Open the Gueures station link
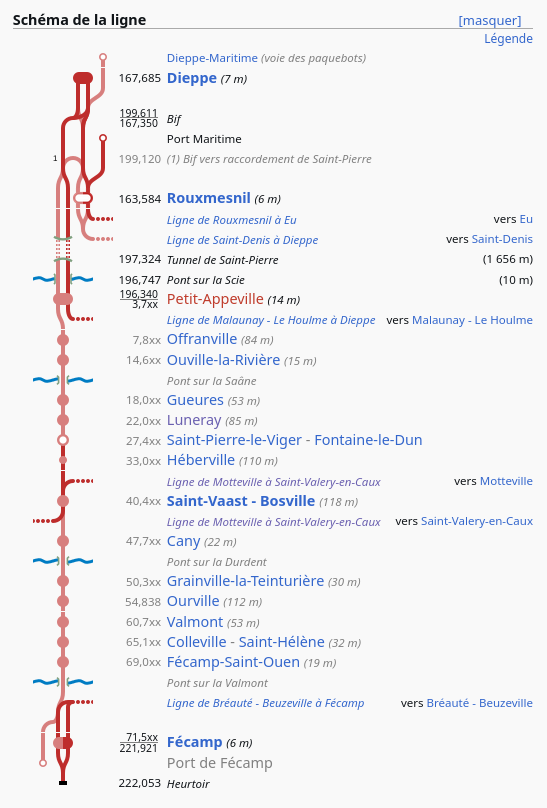 point(195,400)
